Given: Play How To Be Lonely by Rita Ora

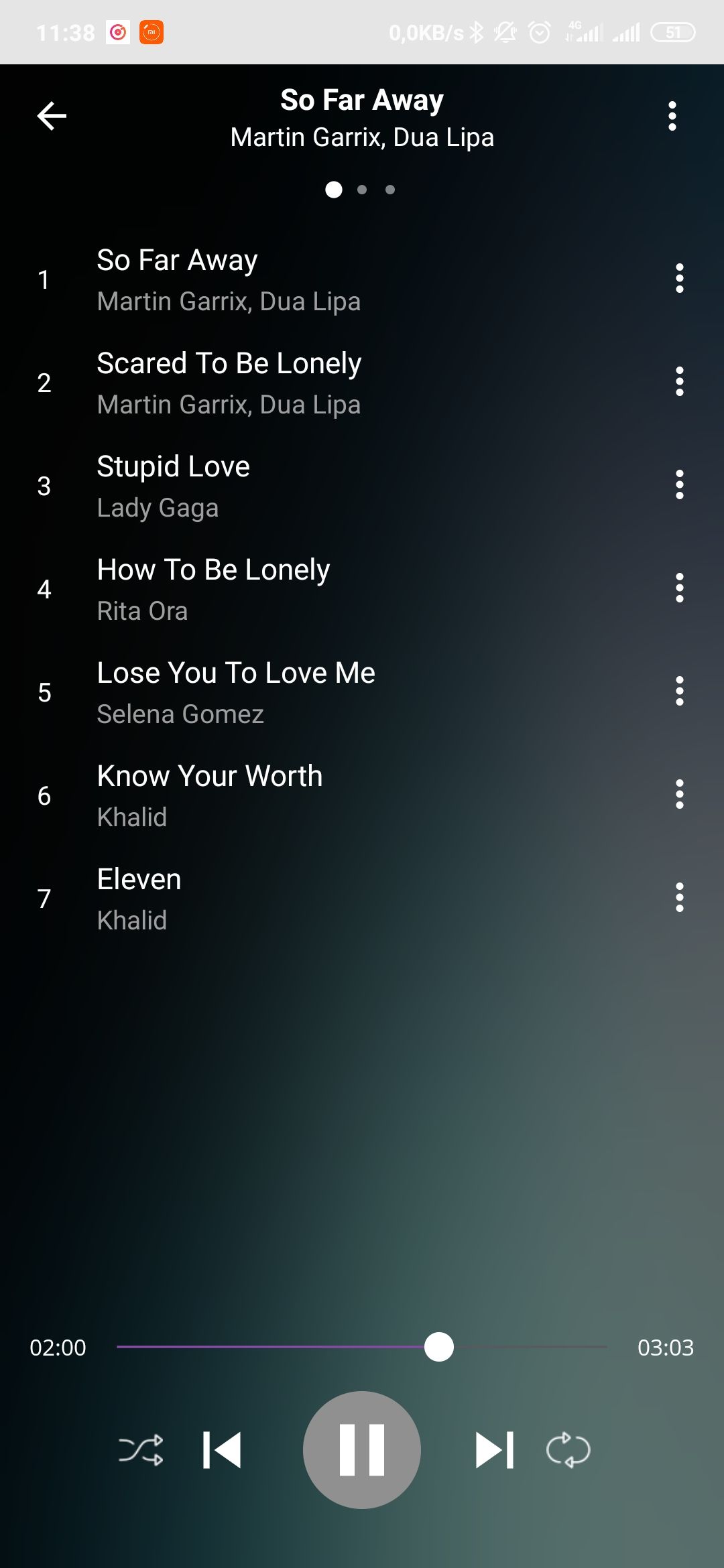Looking at the screenshot, I should pos(213,589).
